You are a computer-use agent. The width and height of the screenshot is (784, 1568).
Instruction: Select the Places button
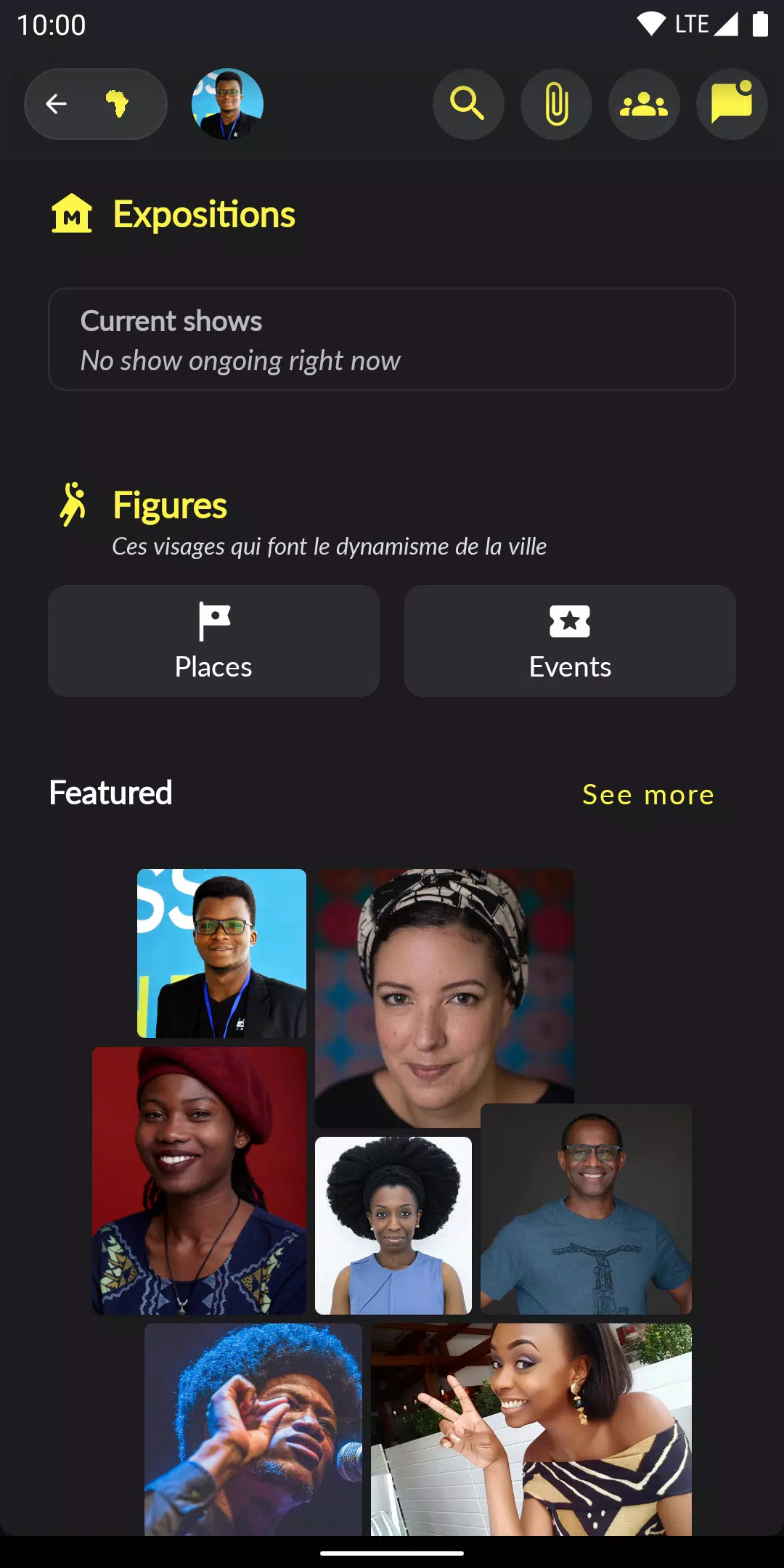coord(213,641)
